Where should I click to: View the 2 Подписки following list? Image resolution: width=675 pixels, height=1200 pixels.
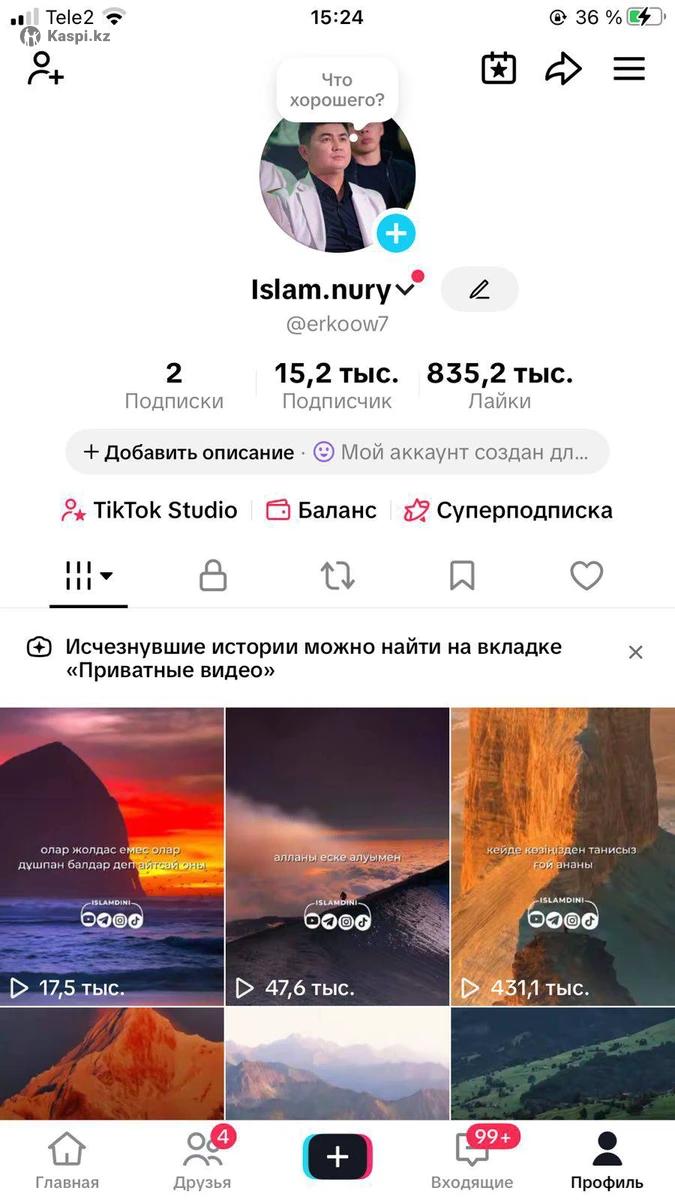click(x=174, y=386)
